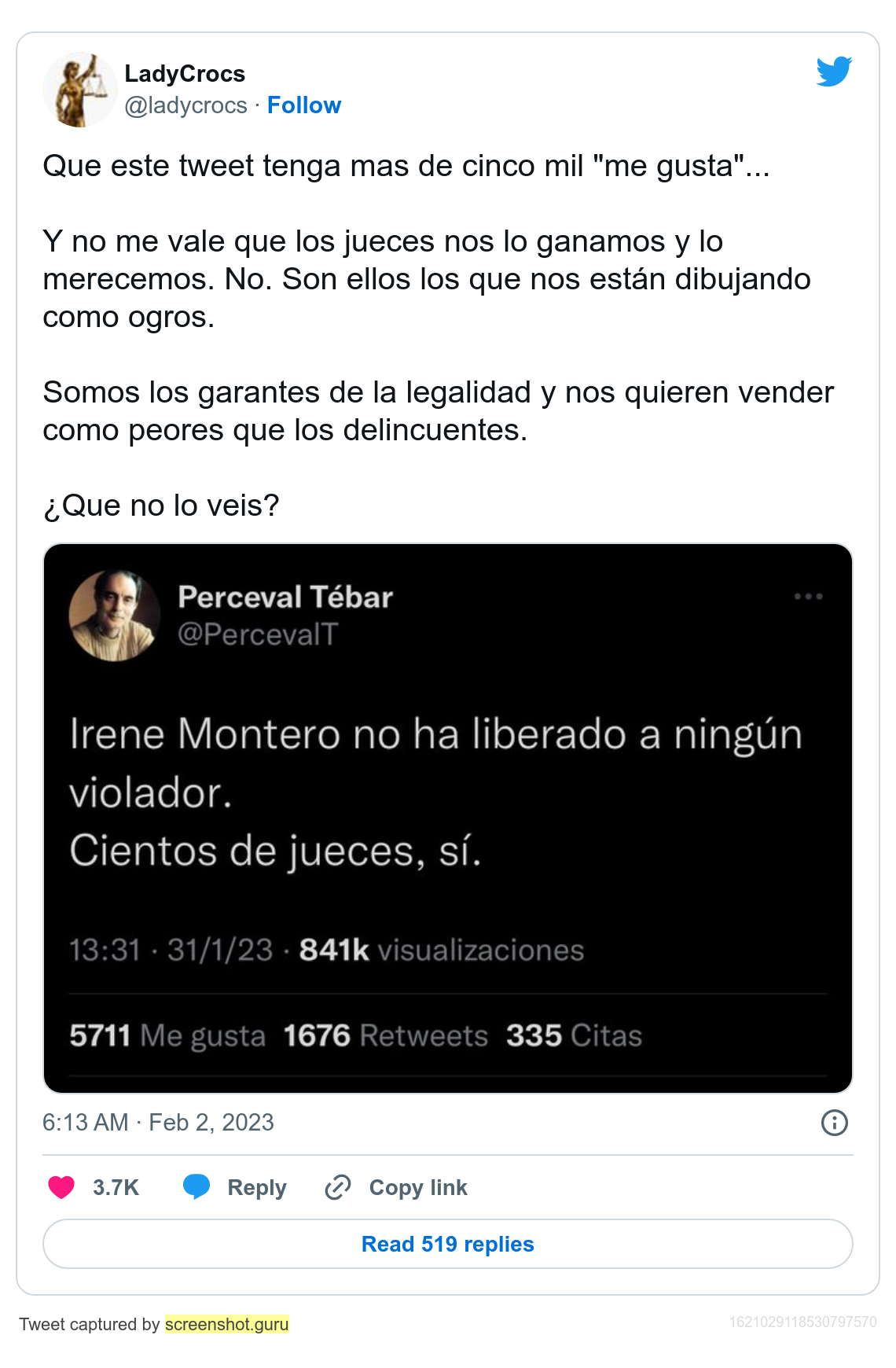Viewport: 896px width, 1368px height.
Task: Read 519 replies
Action: [x=447, y=1244]
